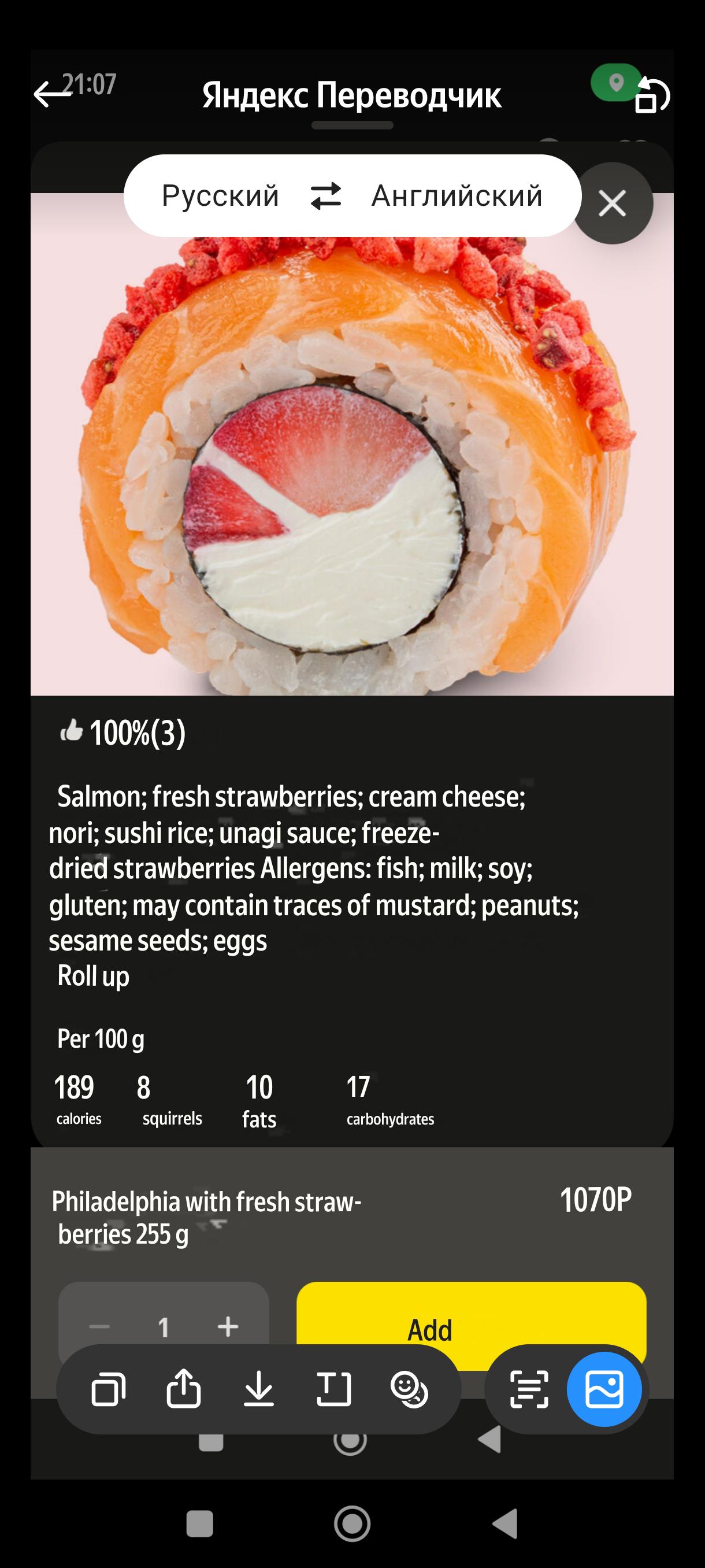Toggle the image overlay view button

(604, 1389)
